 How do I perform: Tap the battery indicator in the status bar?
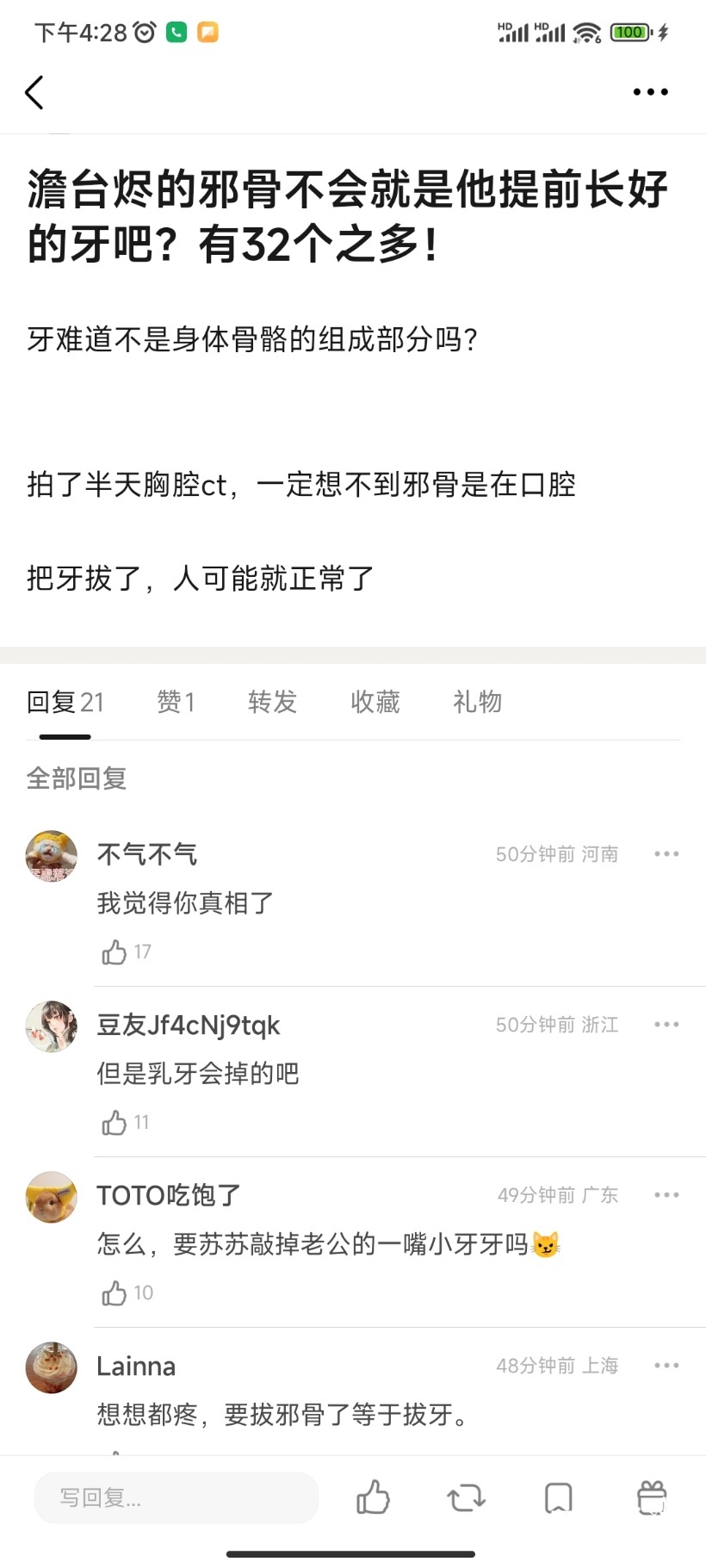pyautogui.click(x=629, y=31)
